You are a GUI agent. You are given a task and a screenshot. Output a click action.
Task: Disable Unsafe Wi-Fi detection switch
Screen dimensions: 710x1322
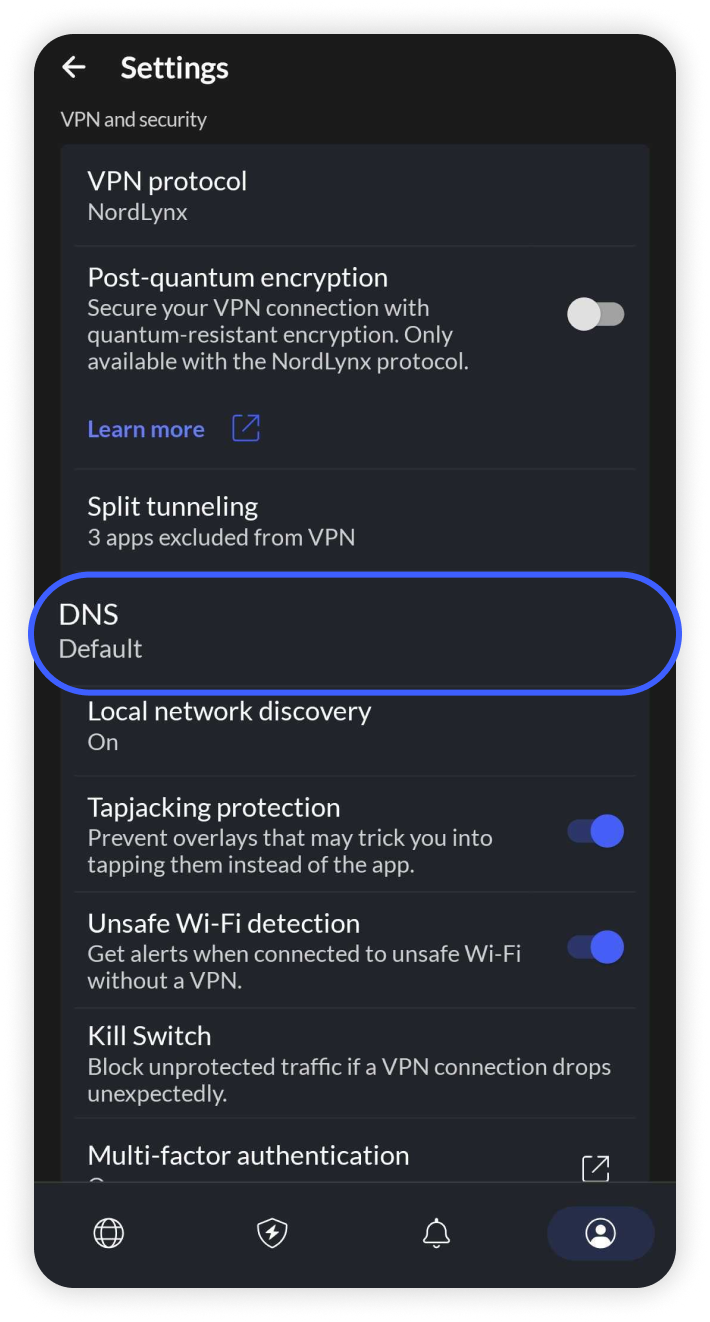(596, 947)
